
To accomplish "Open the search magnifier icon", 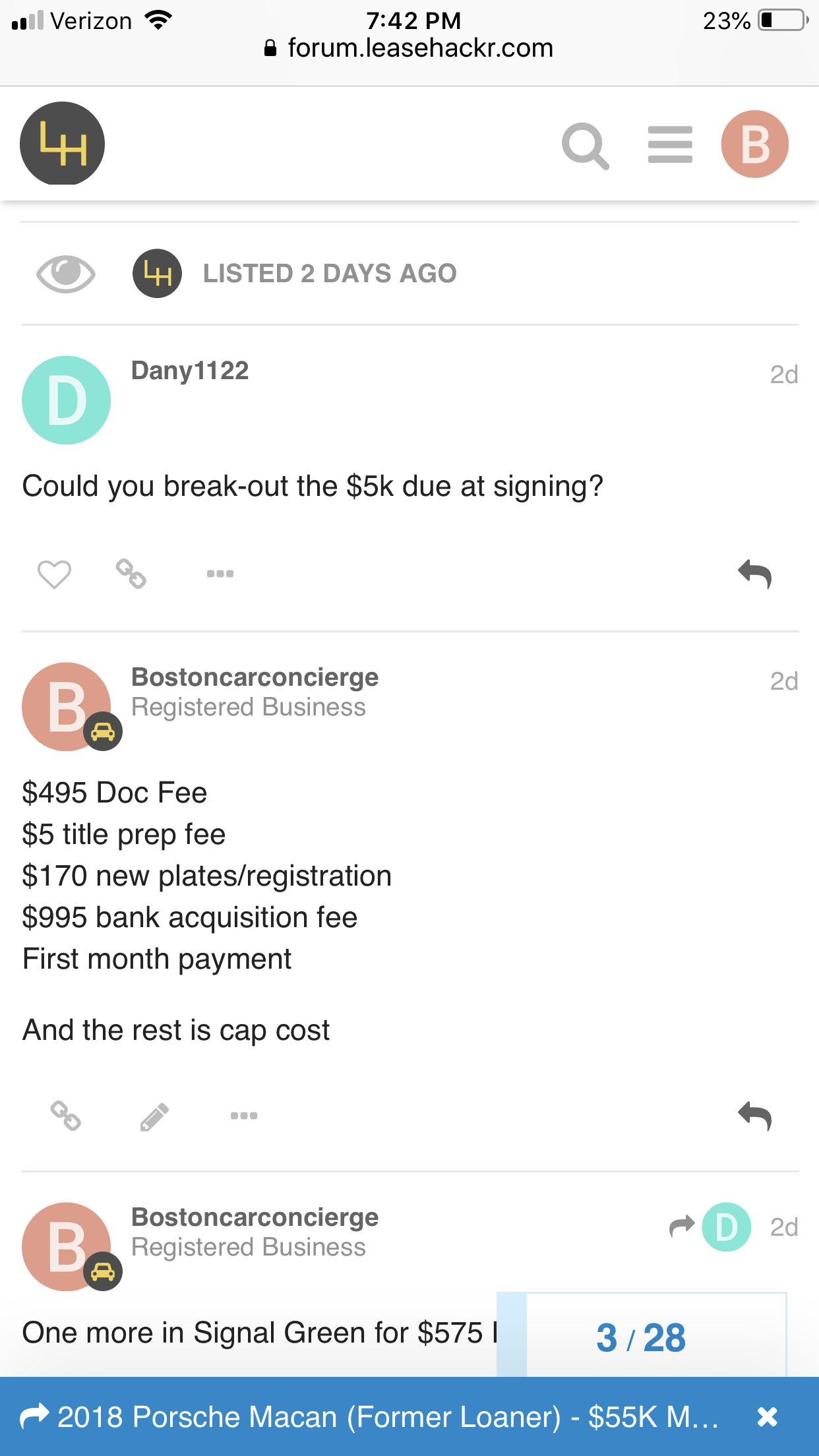I will (x=585, y=145).
